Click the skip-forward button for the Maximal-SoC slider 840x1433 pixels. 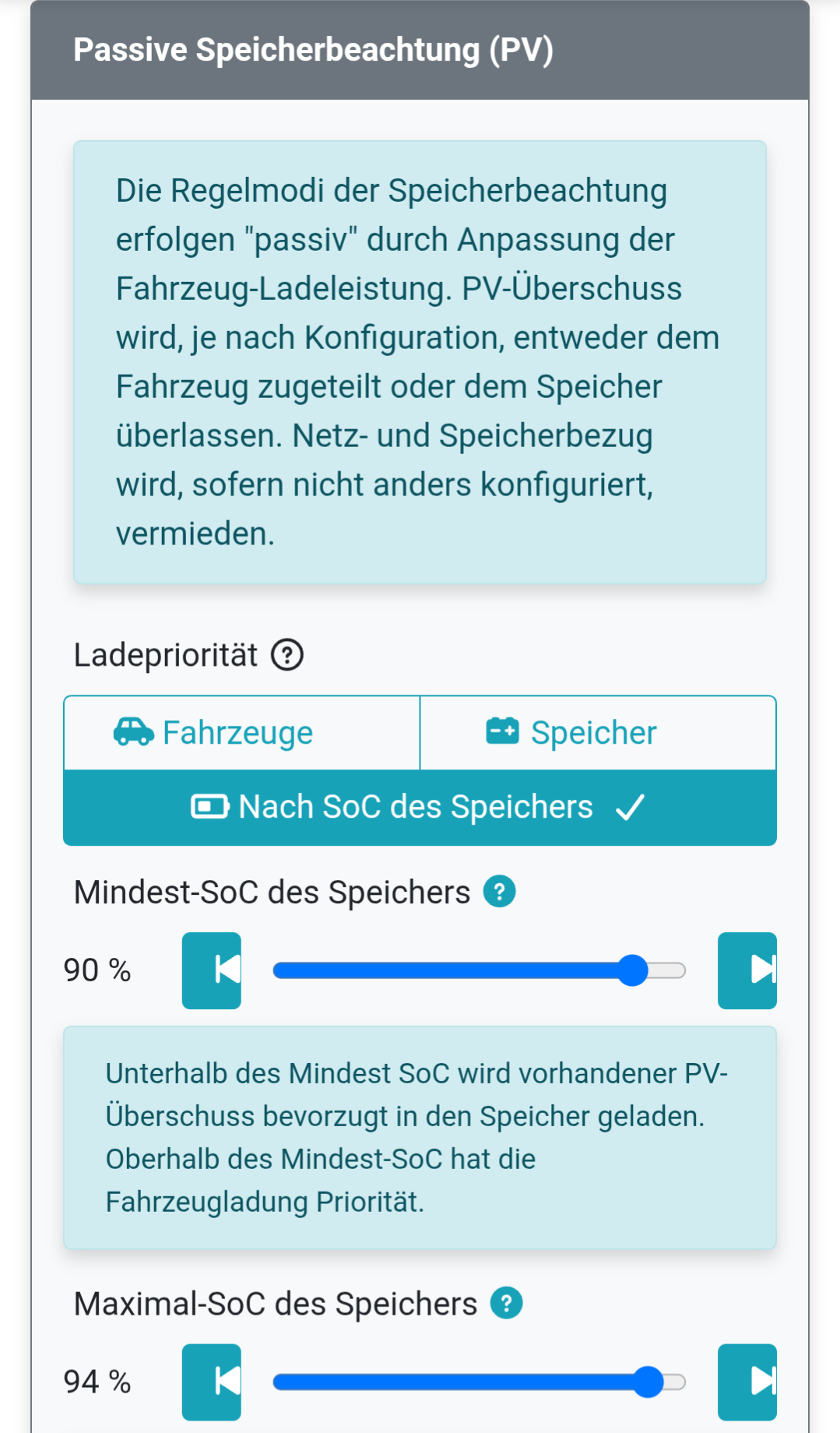coord(747,1382)
